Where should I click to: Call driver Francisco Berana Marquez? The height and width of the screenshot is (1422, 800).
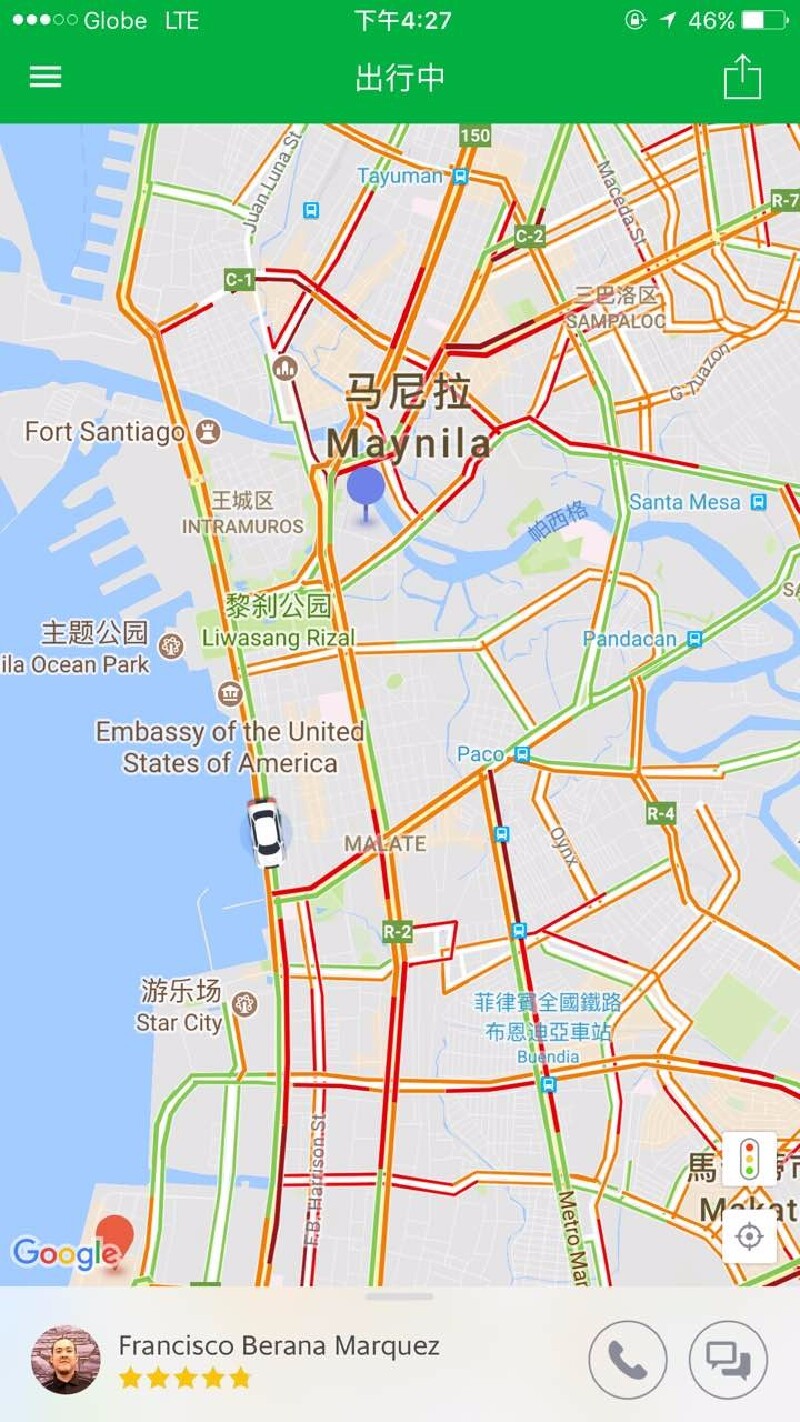coord(627,1360)
